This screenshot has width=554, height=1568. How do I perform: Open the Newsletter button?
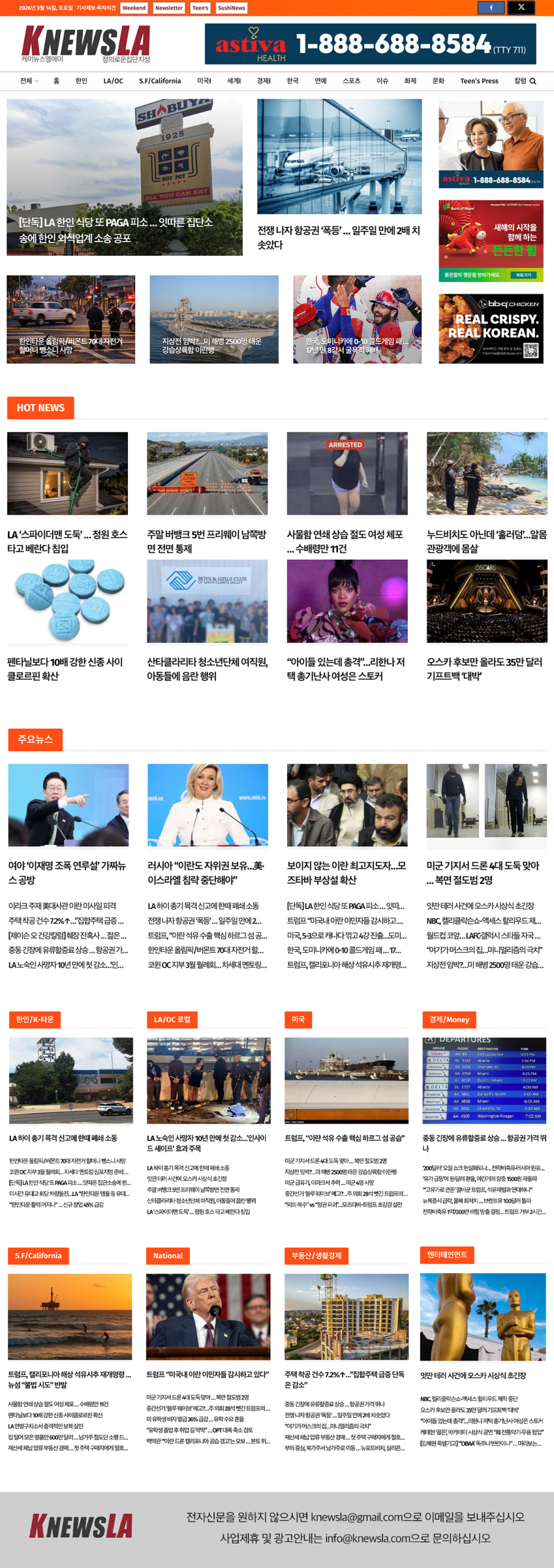coord(168,8)
